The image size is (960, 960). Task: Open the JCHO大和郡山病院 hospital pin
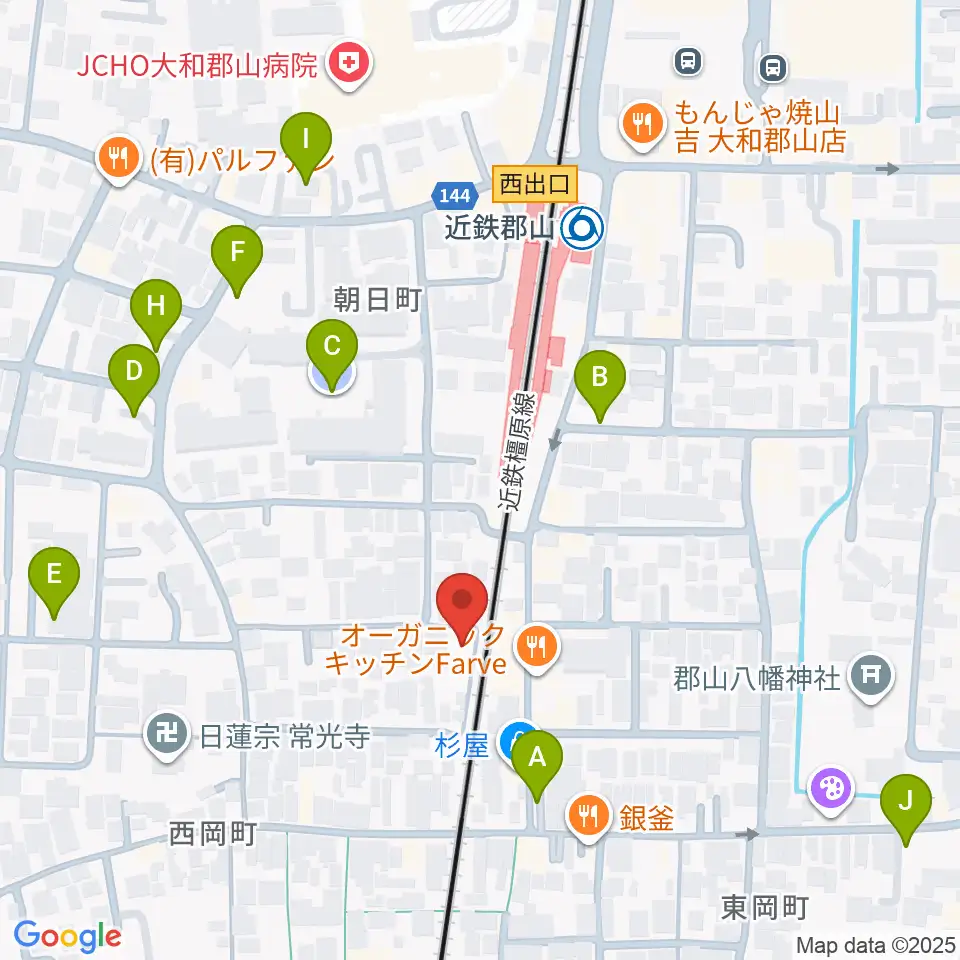(x=349, y=65)
